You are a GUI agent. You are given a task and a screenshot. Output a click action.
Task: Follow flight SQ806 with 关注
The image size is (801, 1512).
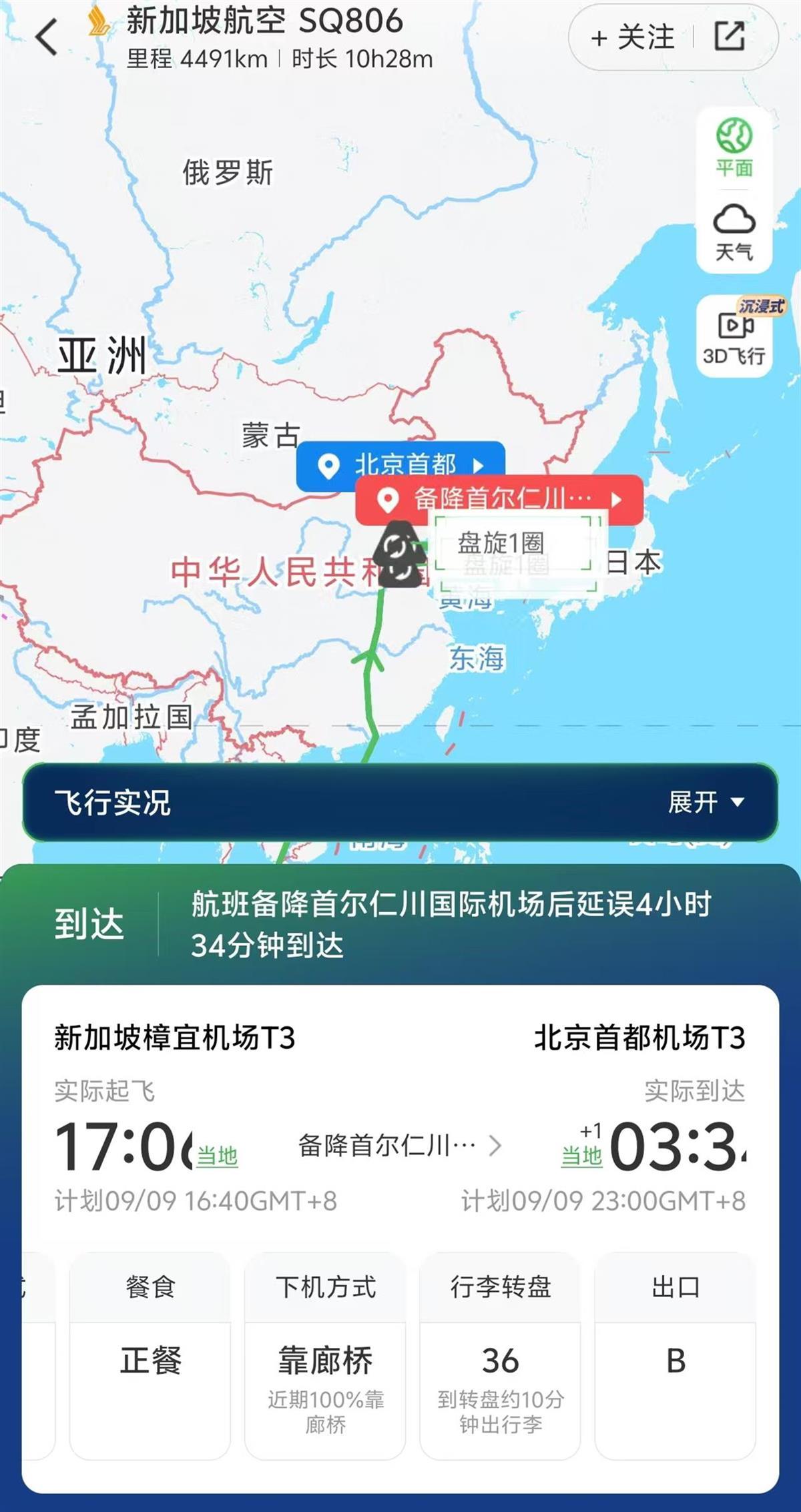pos(632,37)
